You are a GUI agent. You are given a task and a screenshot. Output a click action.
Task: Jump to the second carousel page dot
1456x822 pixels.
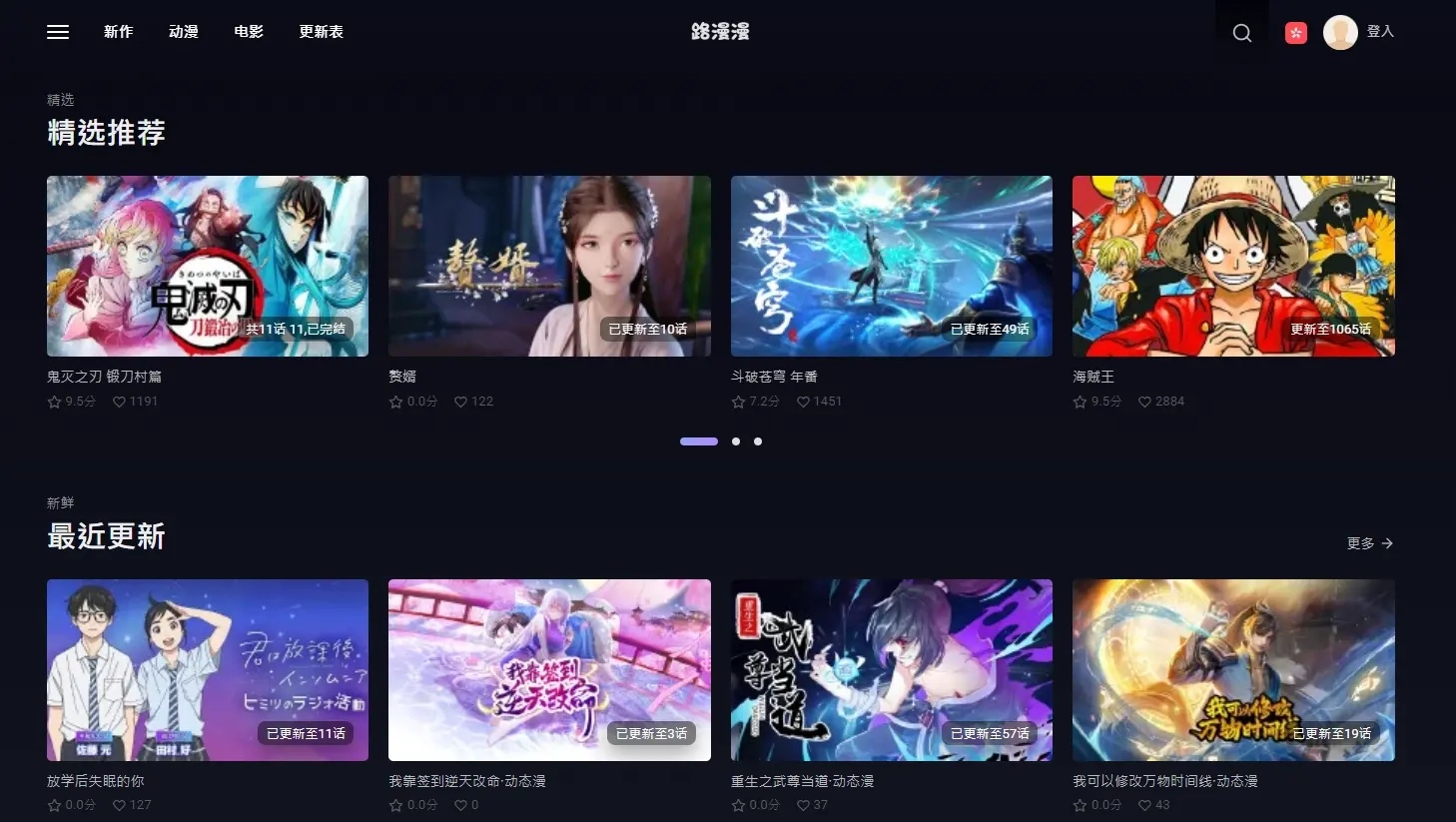click(x=736, y=441)
